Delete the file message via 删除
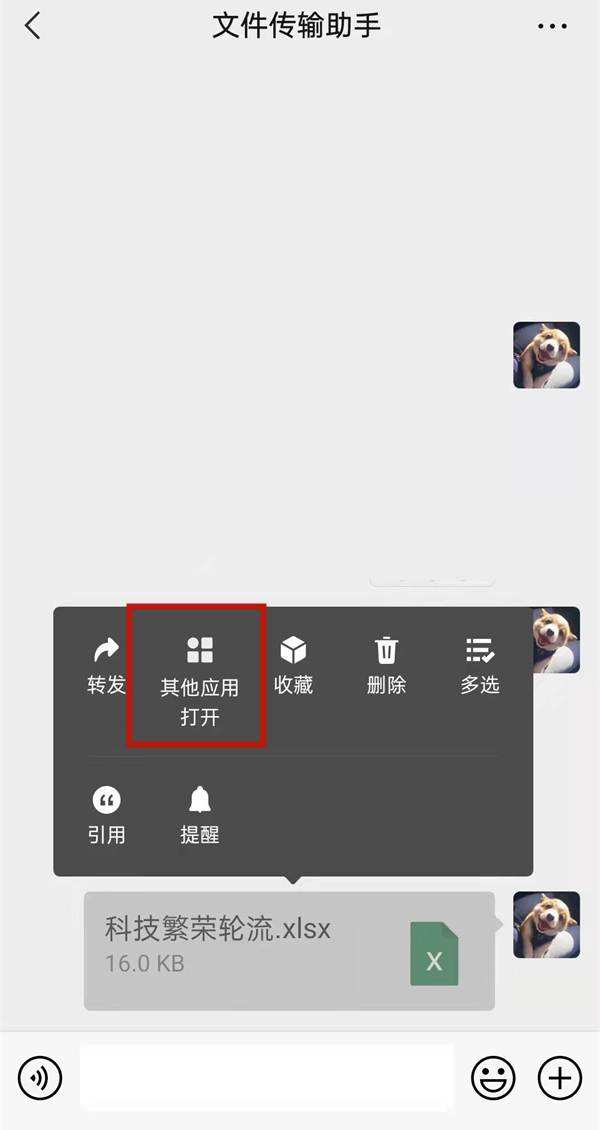The width and height of the screenshot is (600, 1130). click(x=386, y=667)
